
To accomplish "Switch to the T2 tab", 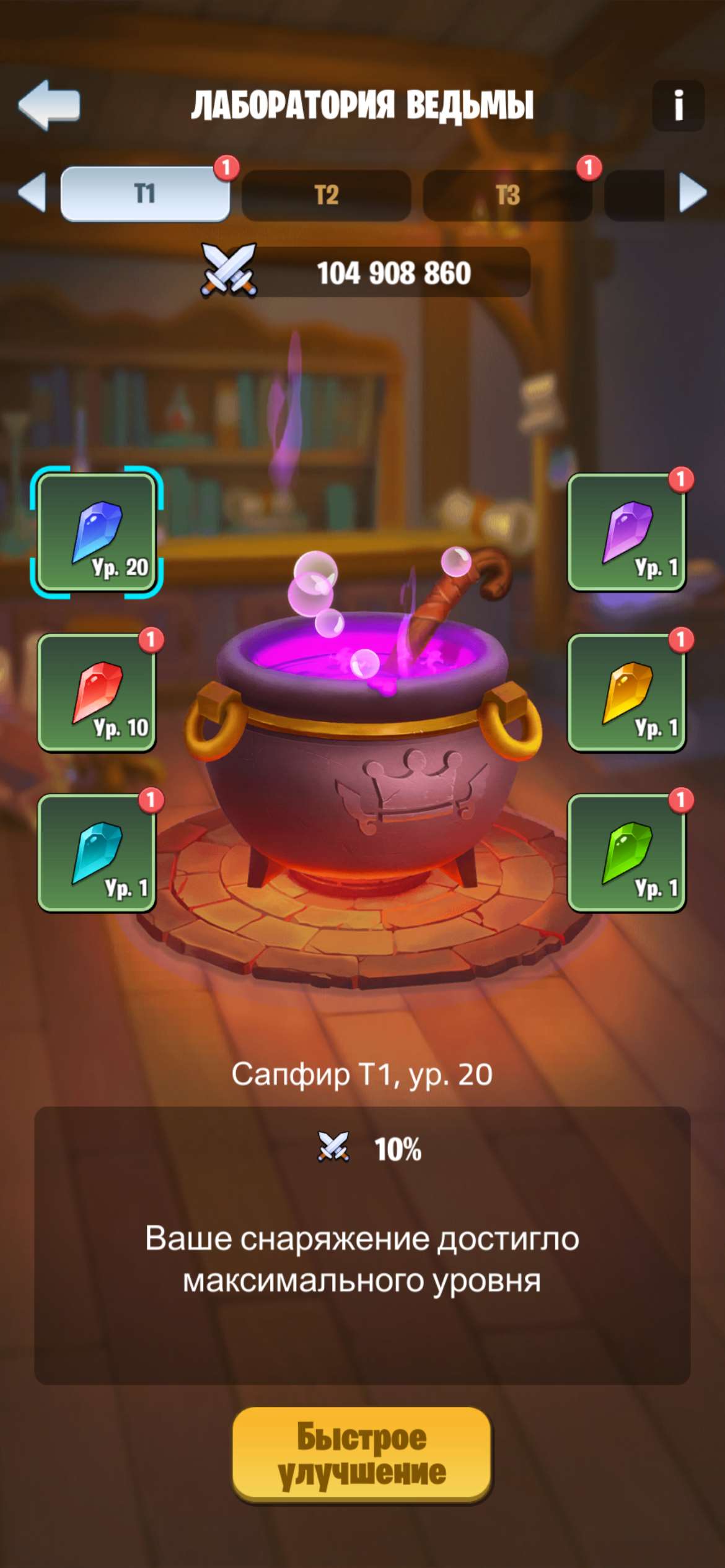I will 326,195.
